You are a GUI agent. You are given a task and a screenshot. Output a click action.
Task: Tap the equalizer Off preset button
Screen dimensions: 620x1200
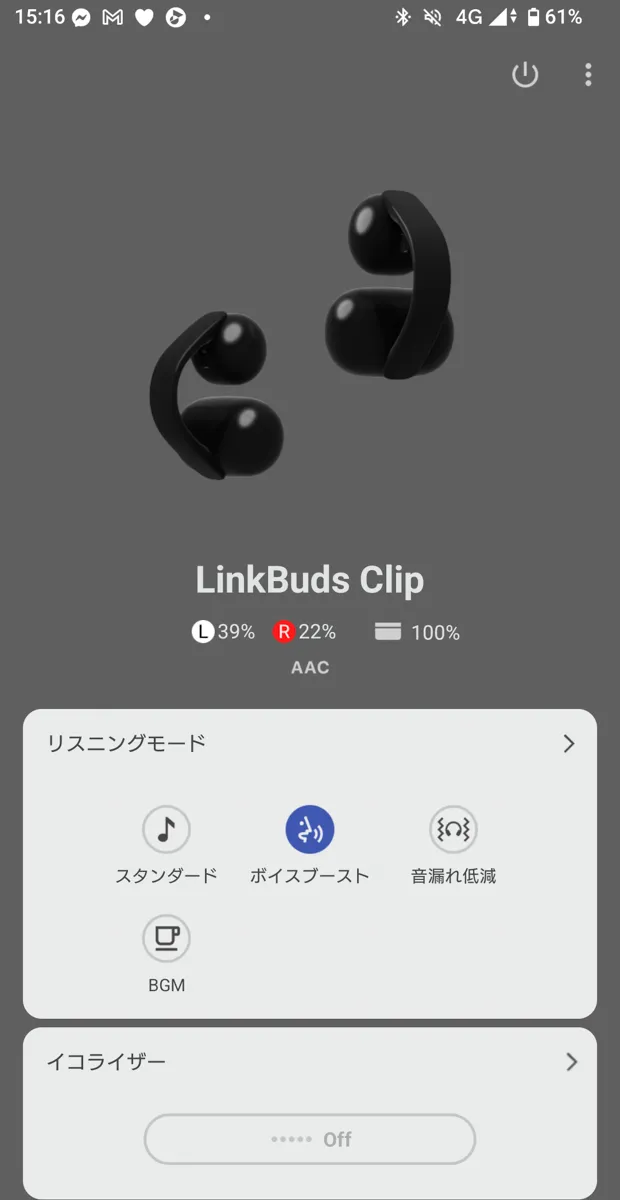pos(310,1139)
